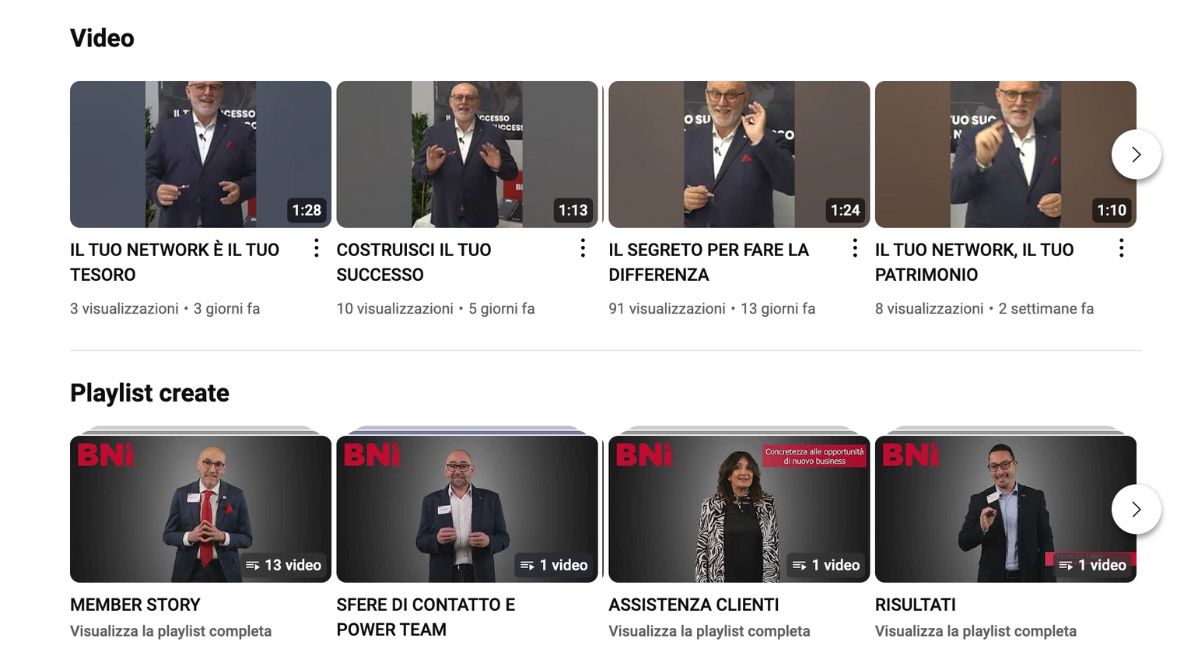
Task: Open options menu for COSTRUISCI IL TUO SUCCESSO
Action: [x=583, y=249]
